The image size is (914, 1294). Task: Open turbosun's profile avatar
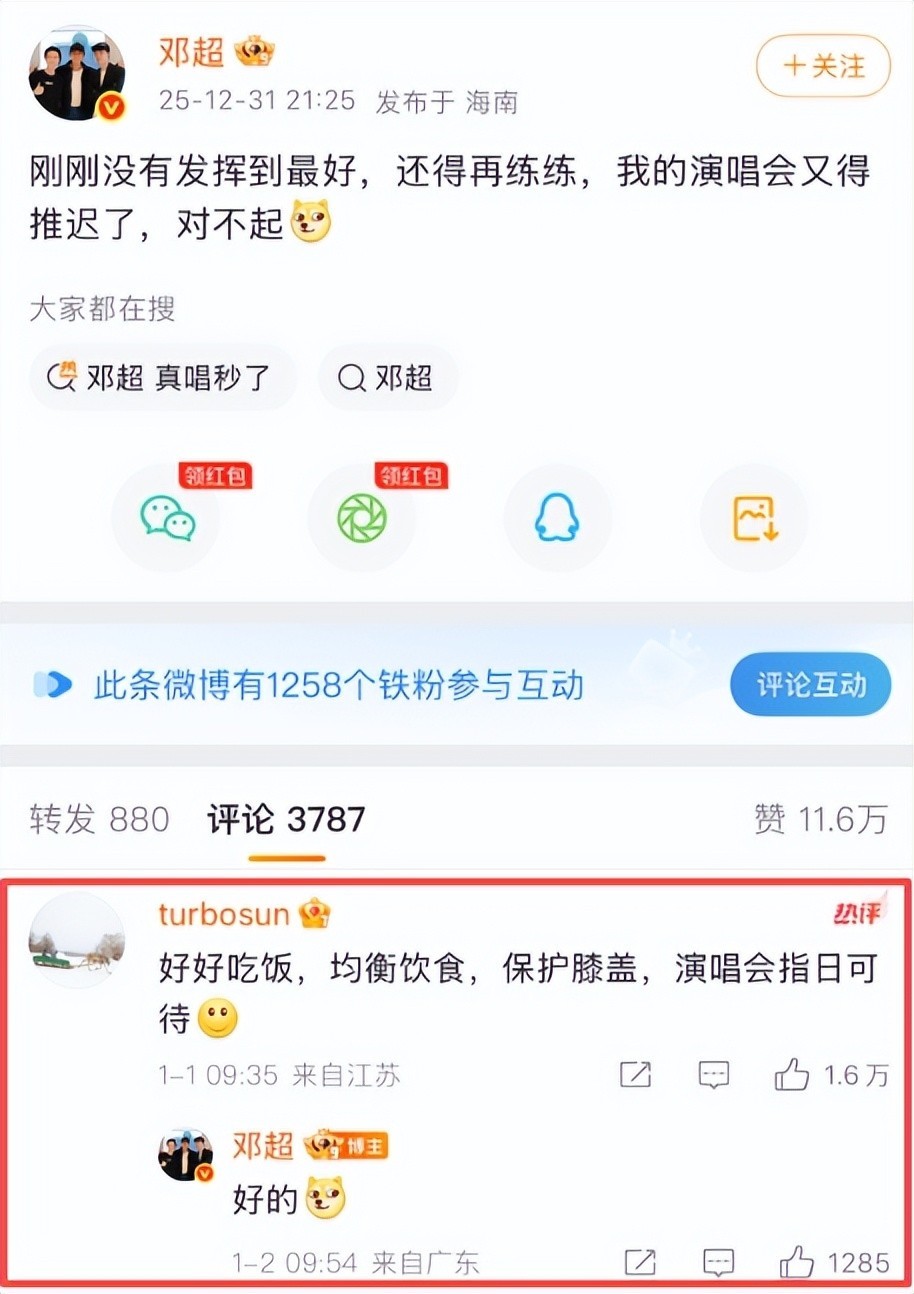[77, 940]
